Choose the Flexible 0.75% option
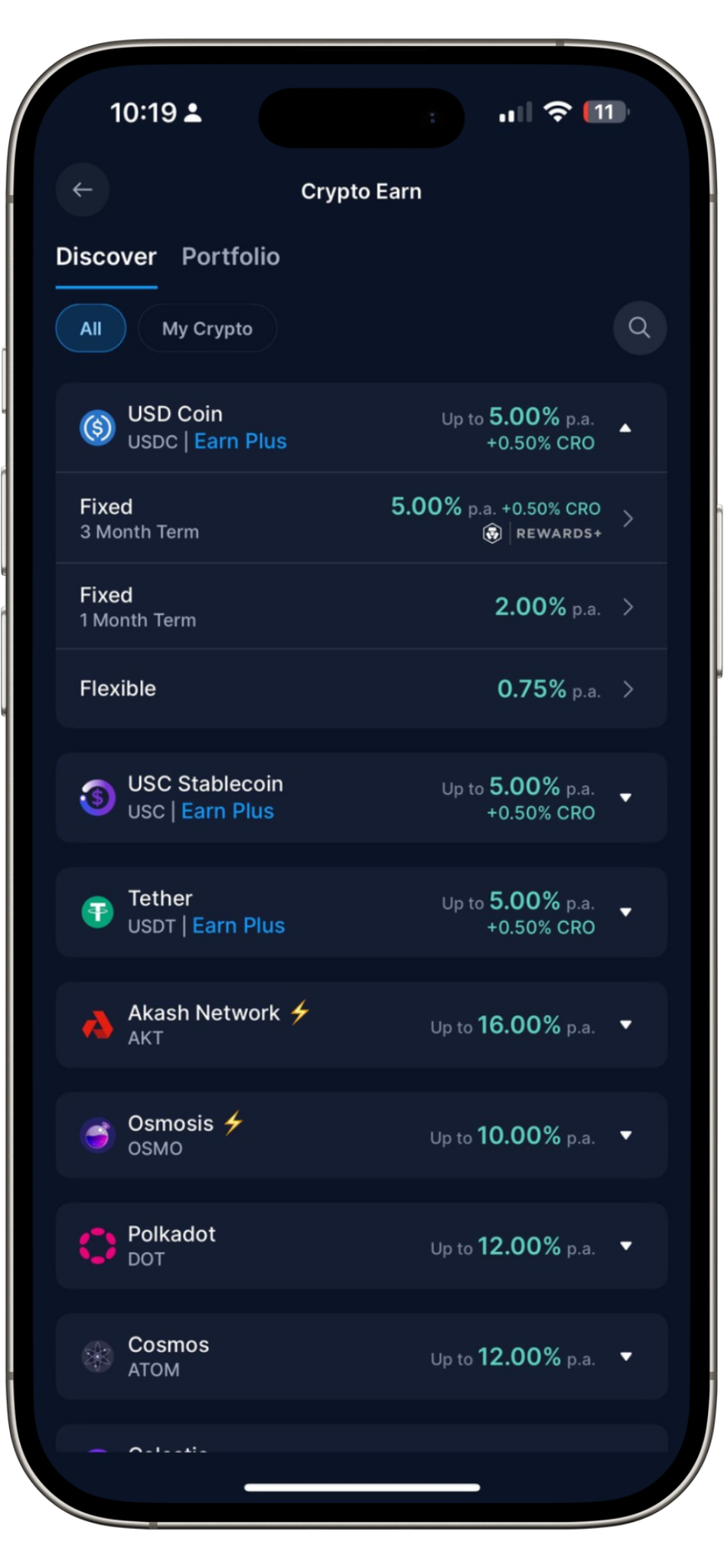Viewport: 724px width, 1568px height. tap(360, 689)
